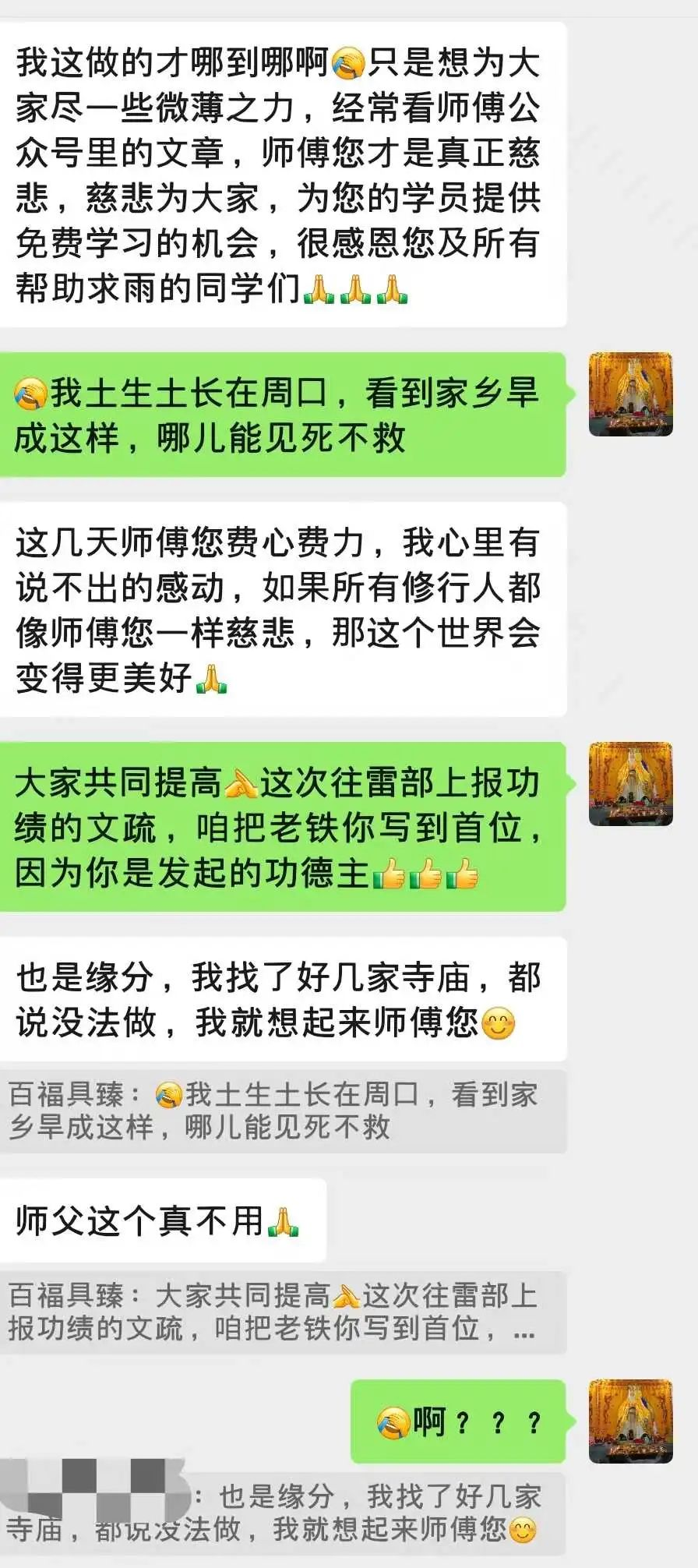Jump to quoted message 百福具臻：我土生土长在周口
The image size is (698, 1568).
(x=283, y=1111)
